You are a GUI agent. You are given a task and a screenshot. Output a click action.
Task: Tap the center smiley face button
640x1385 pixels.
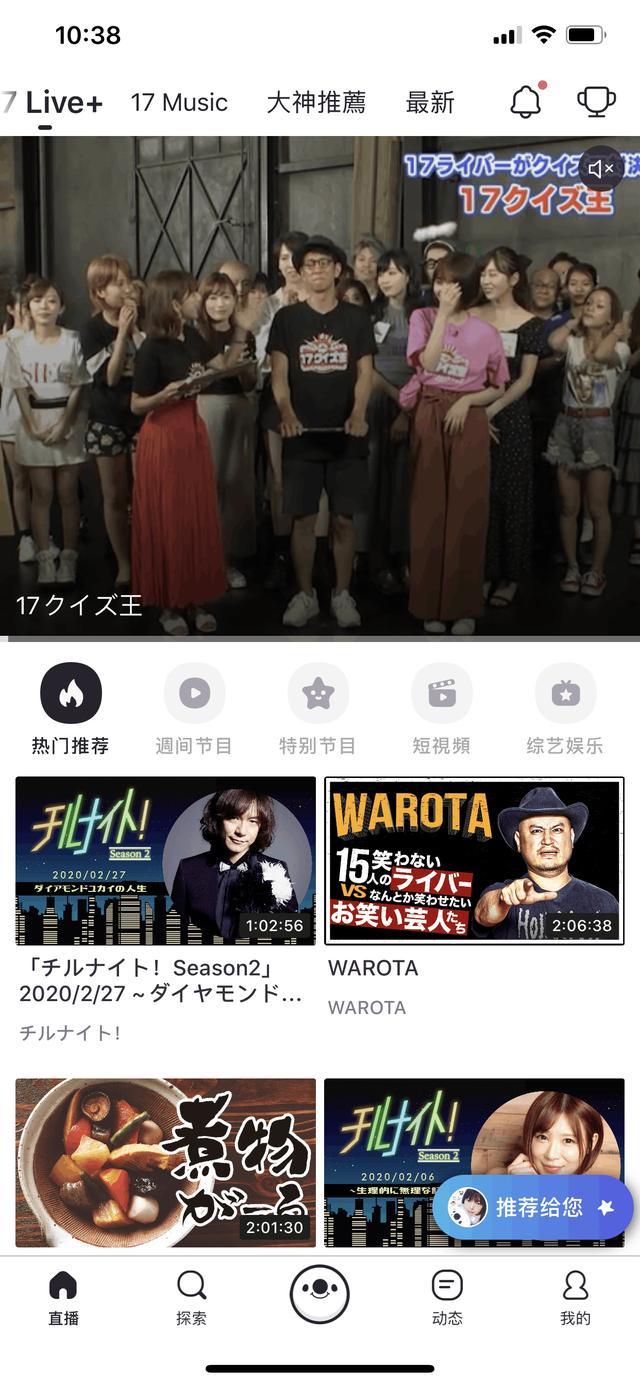(x=320, y=1295)
